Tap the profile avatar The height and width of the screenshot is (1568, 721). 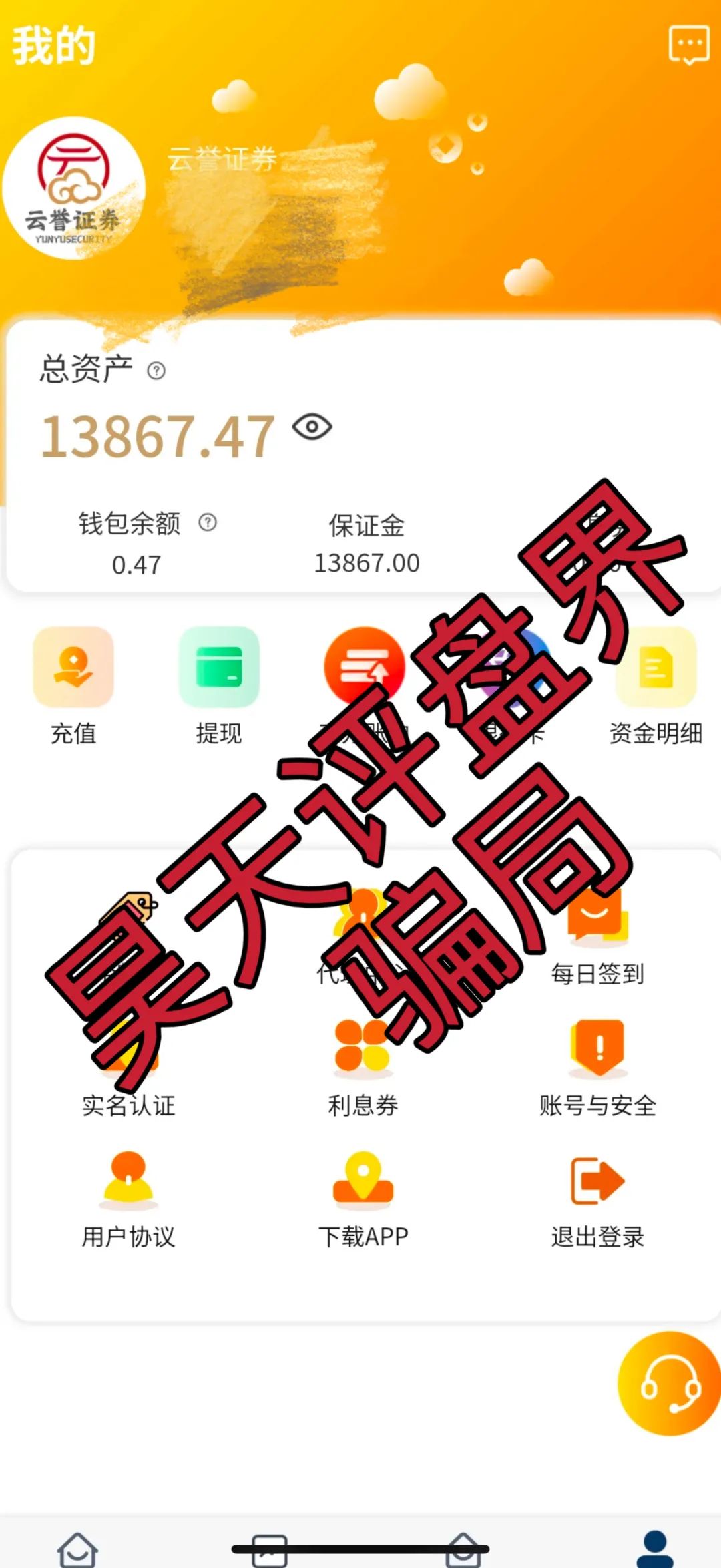point(73,188)
